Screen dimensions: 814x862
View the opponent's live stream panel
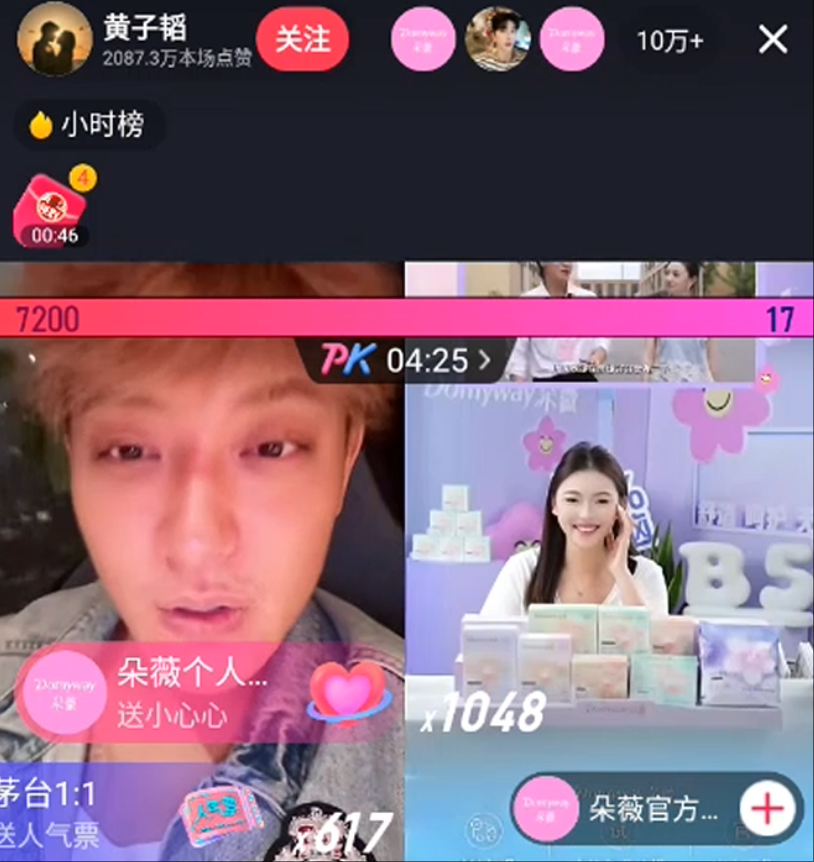[x=608, y=560]
